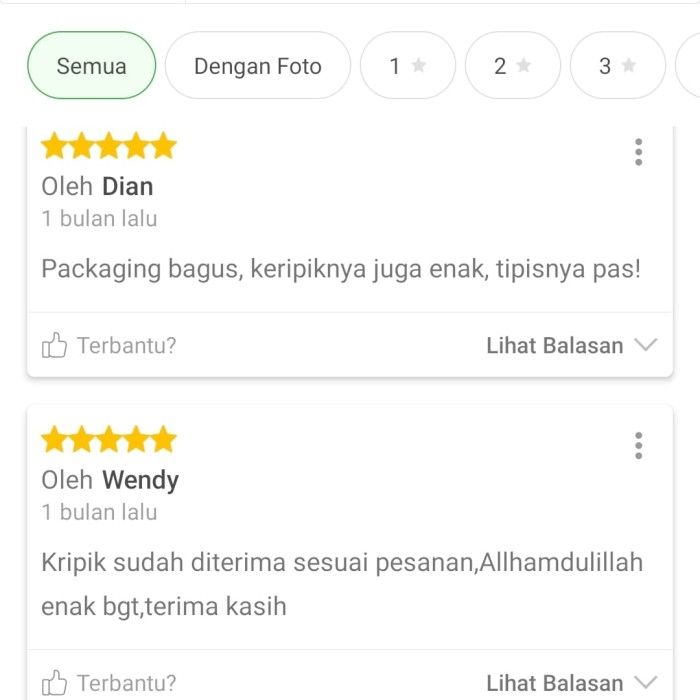Mark Dian's review as Terbantu

[108, 346]
